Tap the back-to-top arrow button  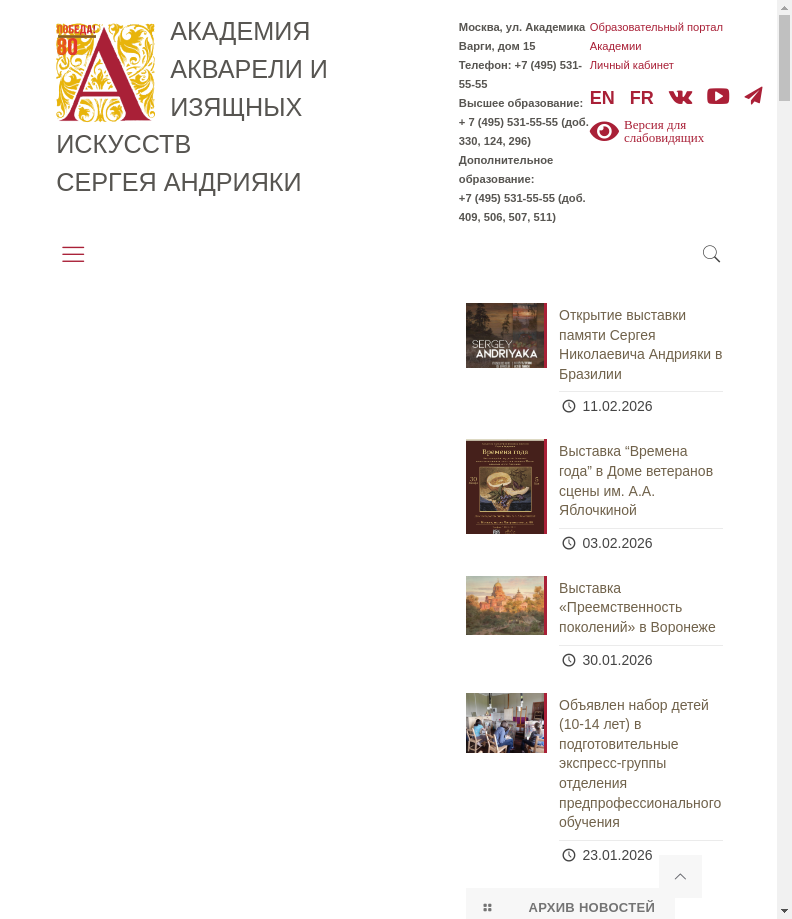[680, 876]
